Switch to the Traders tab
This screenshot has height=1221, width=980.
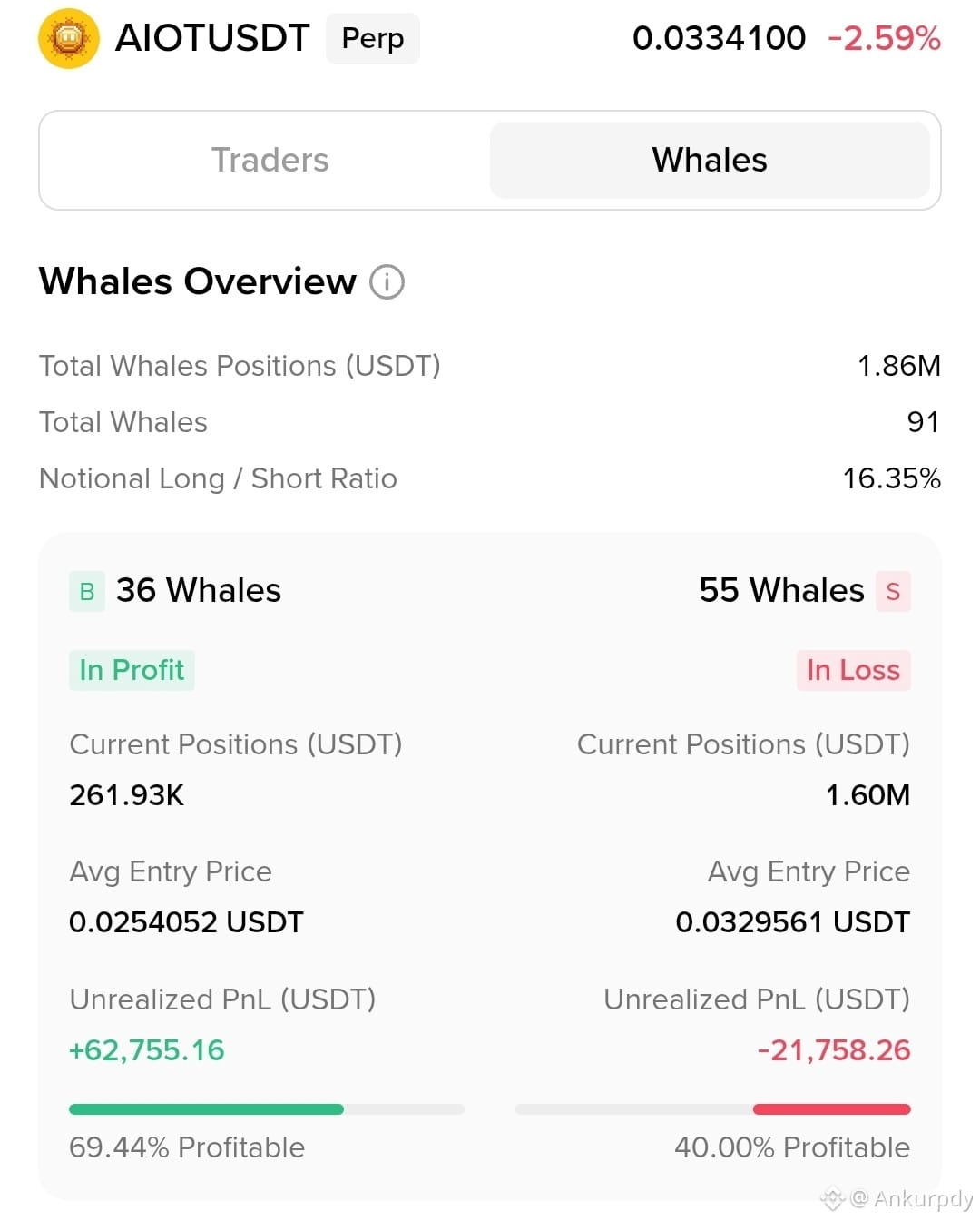[269, 160]
